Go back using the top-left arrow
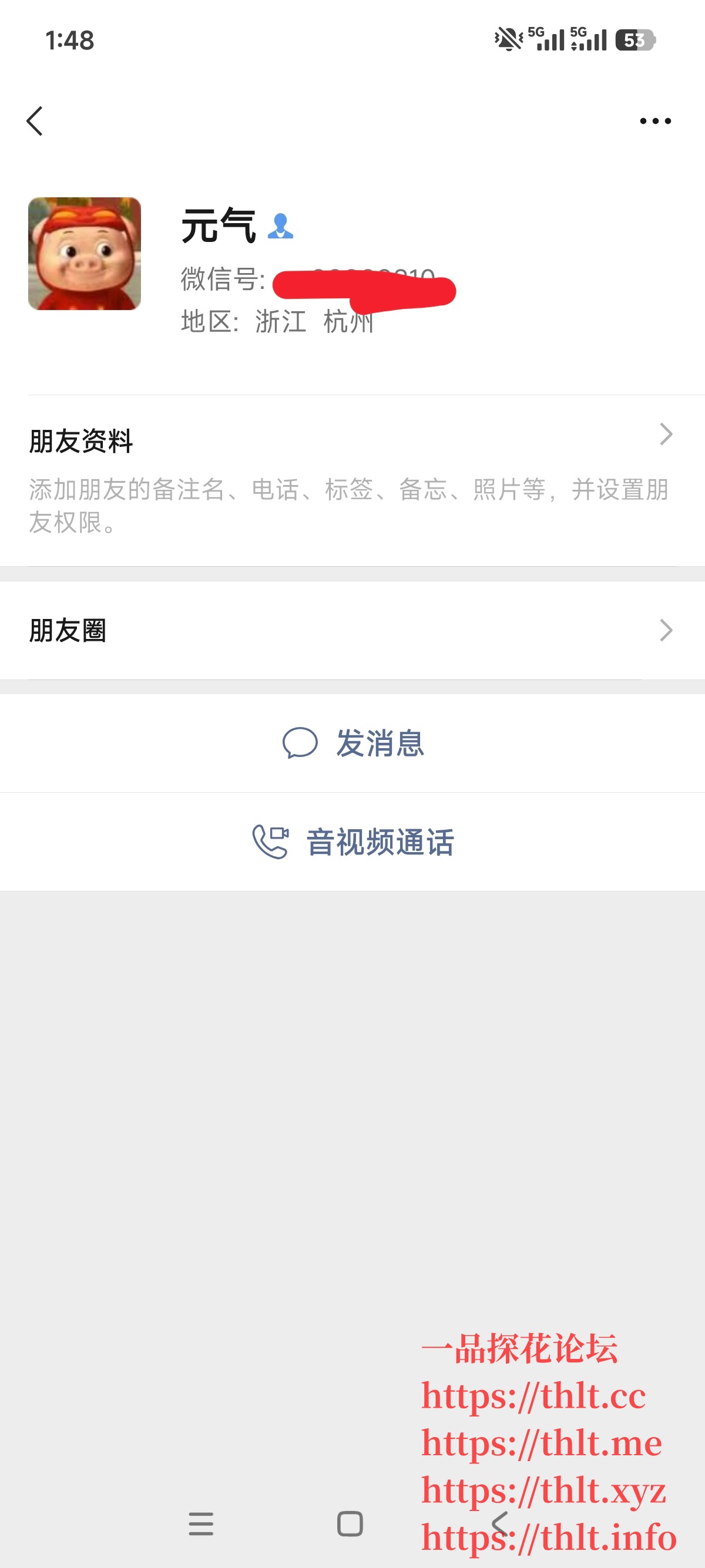 [x=35, y=121]
